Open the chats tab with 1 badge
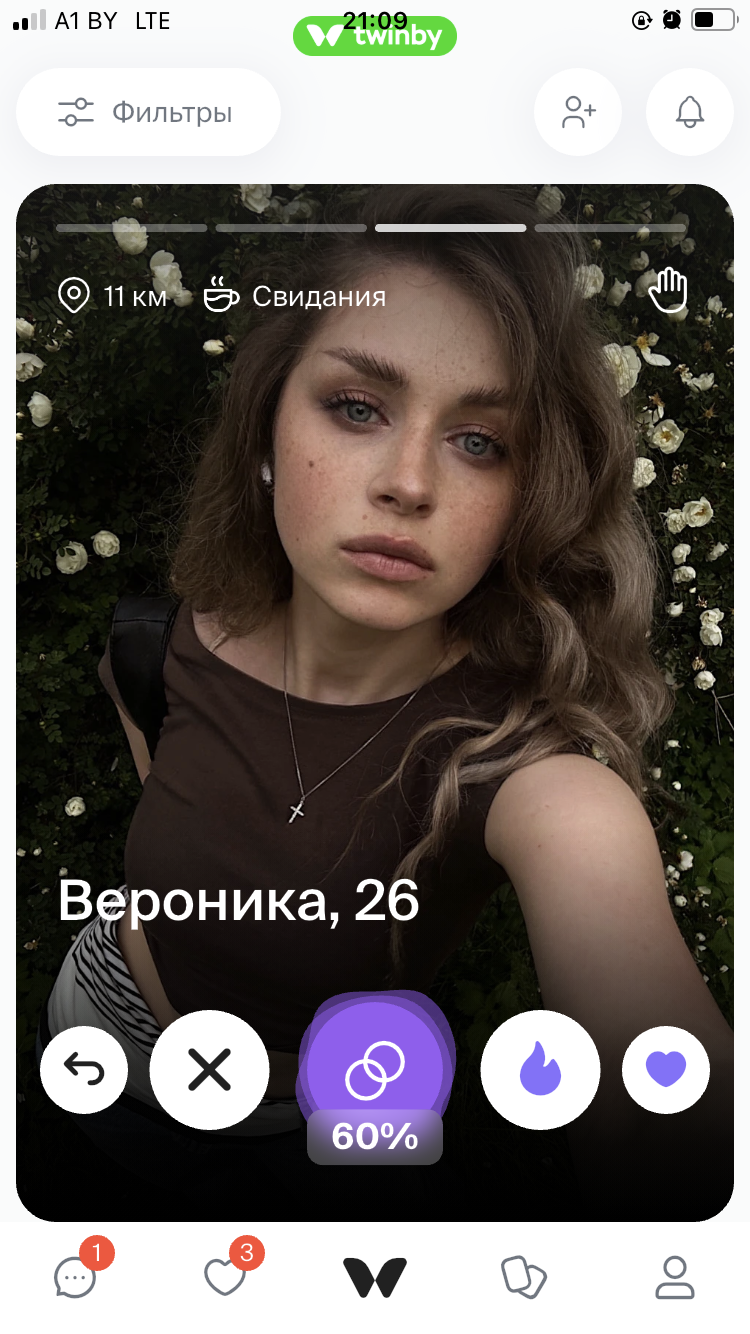750x1334 pixels. pos(76,1276)
